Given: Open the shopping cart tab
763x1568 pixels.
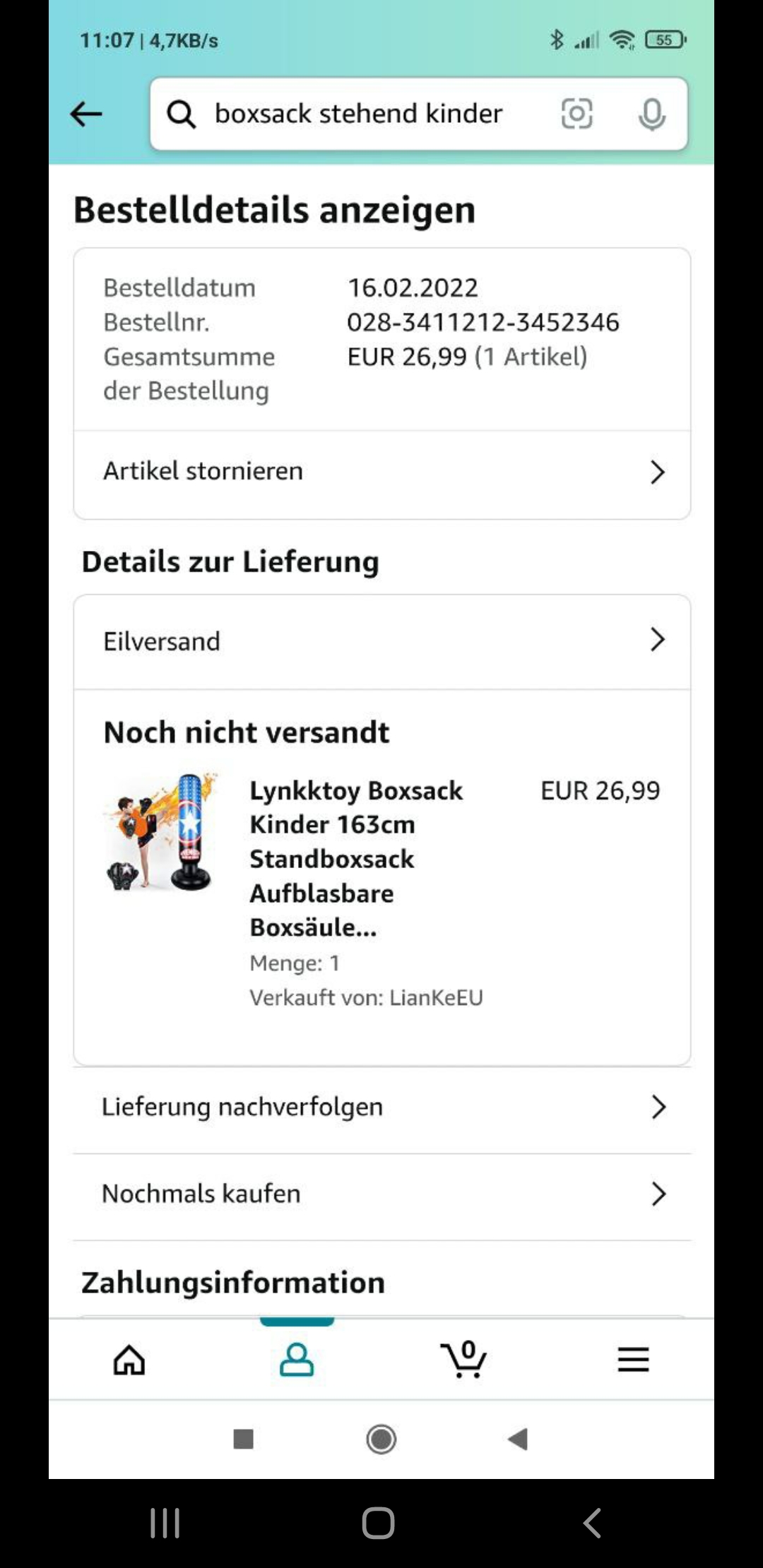Looking at the screenshot, I should 464,1360.
